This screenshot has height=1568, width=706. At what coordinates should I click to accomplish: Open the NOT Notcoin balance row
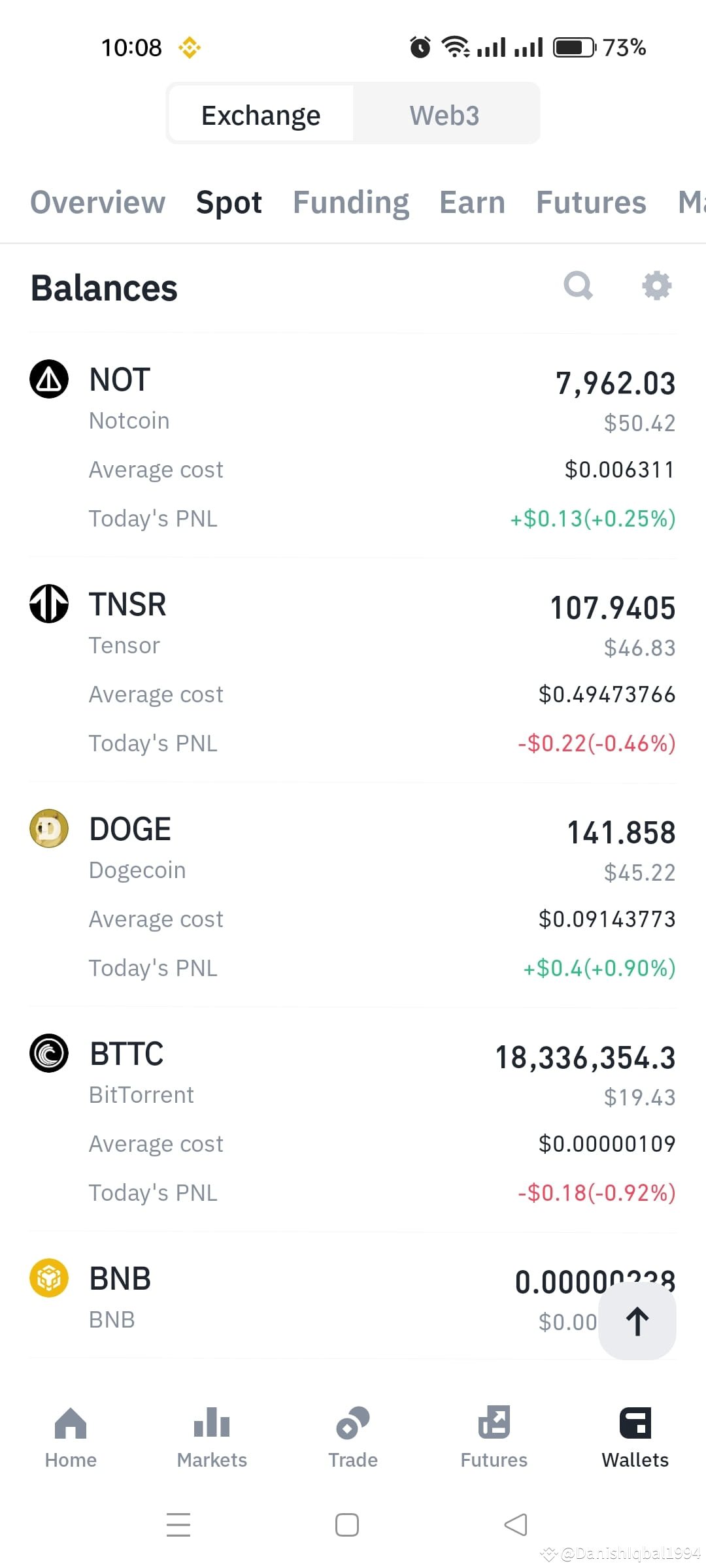pos(353,446)
